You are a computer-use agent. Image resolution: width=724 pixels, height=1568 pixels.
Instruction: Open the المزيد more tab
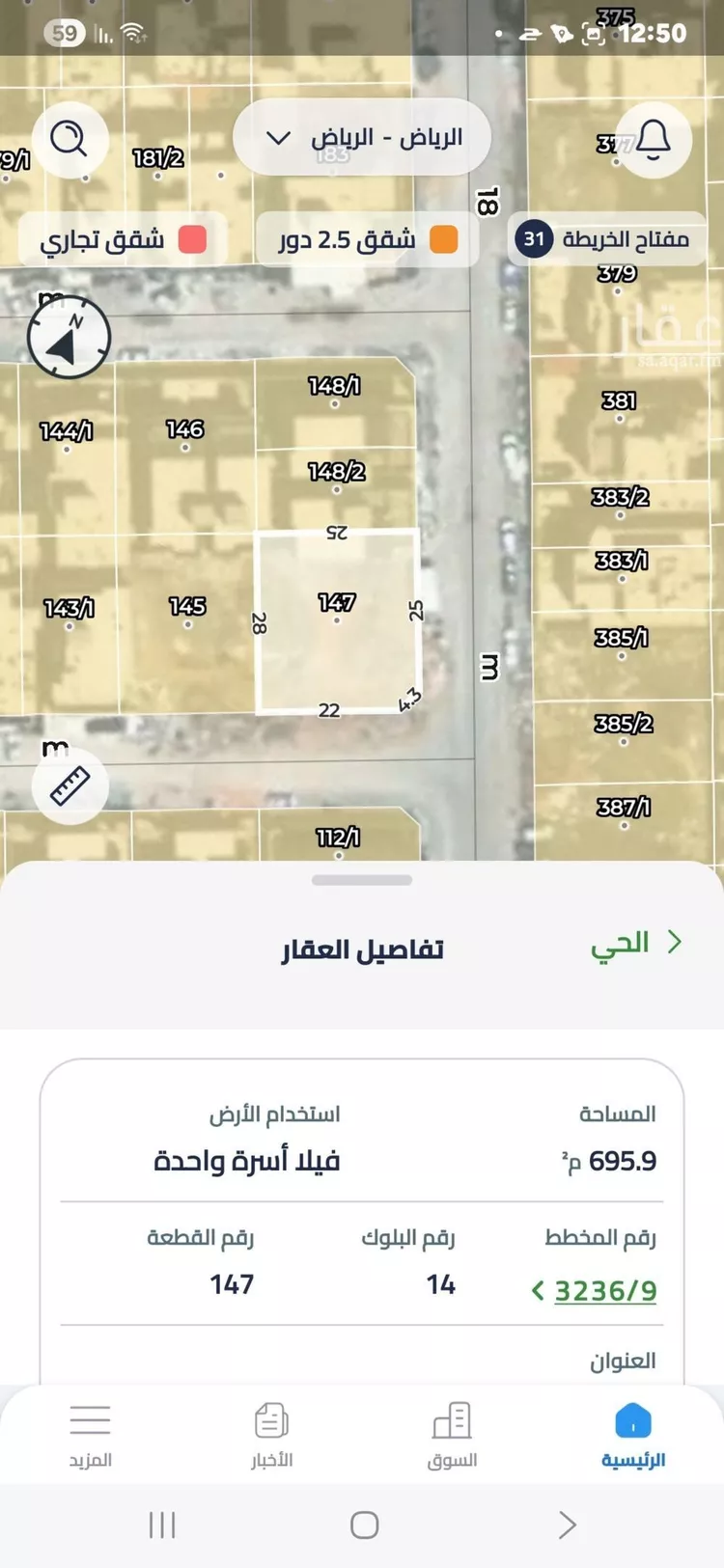[x=90, y=1435]
